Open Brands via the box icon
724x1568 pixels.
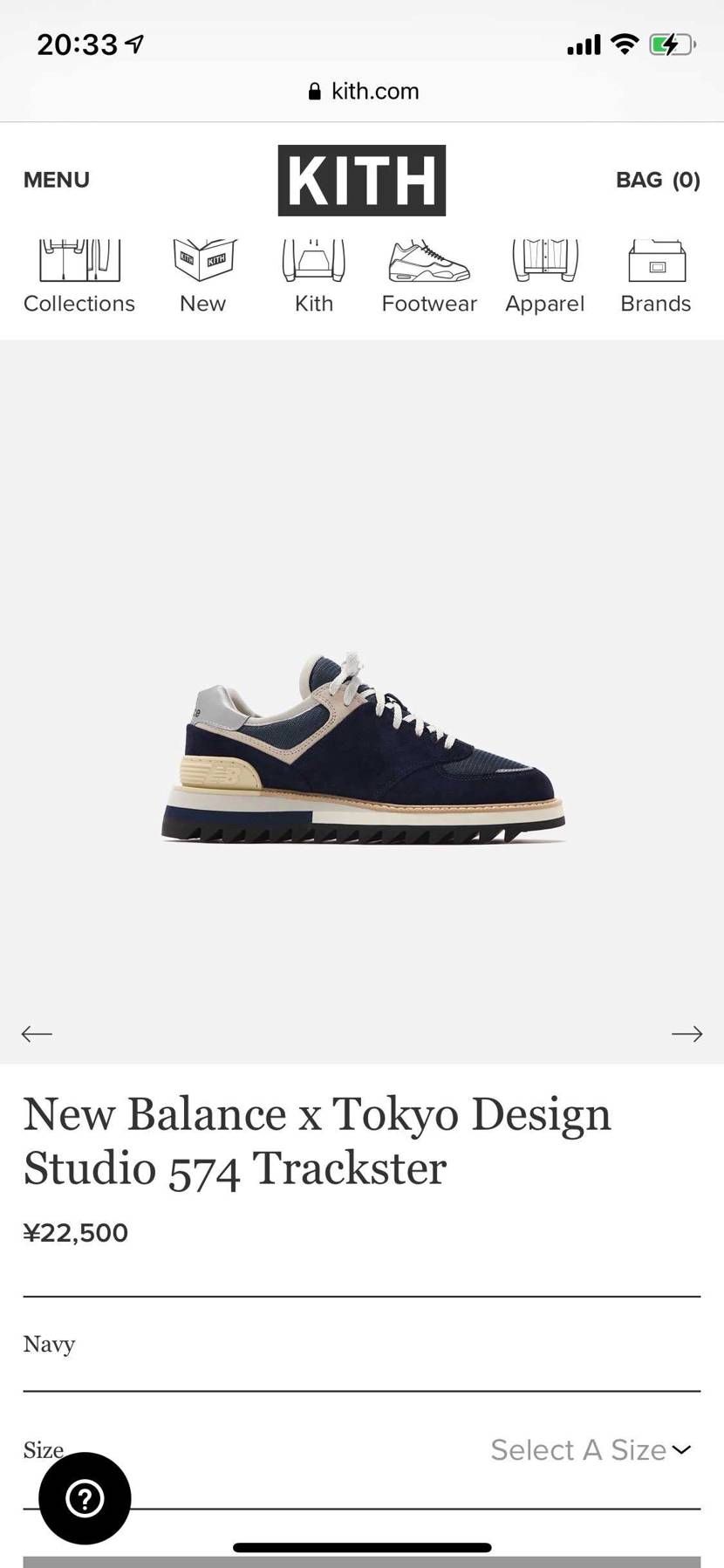tap(656, 260)
